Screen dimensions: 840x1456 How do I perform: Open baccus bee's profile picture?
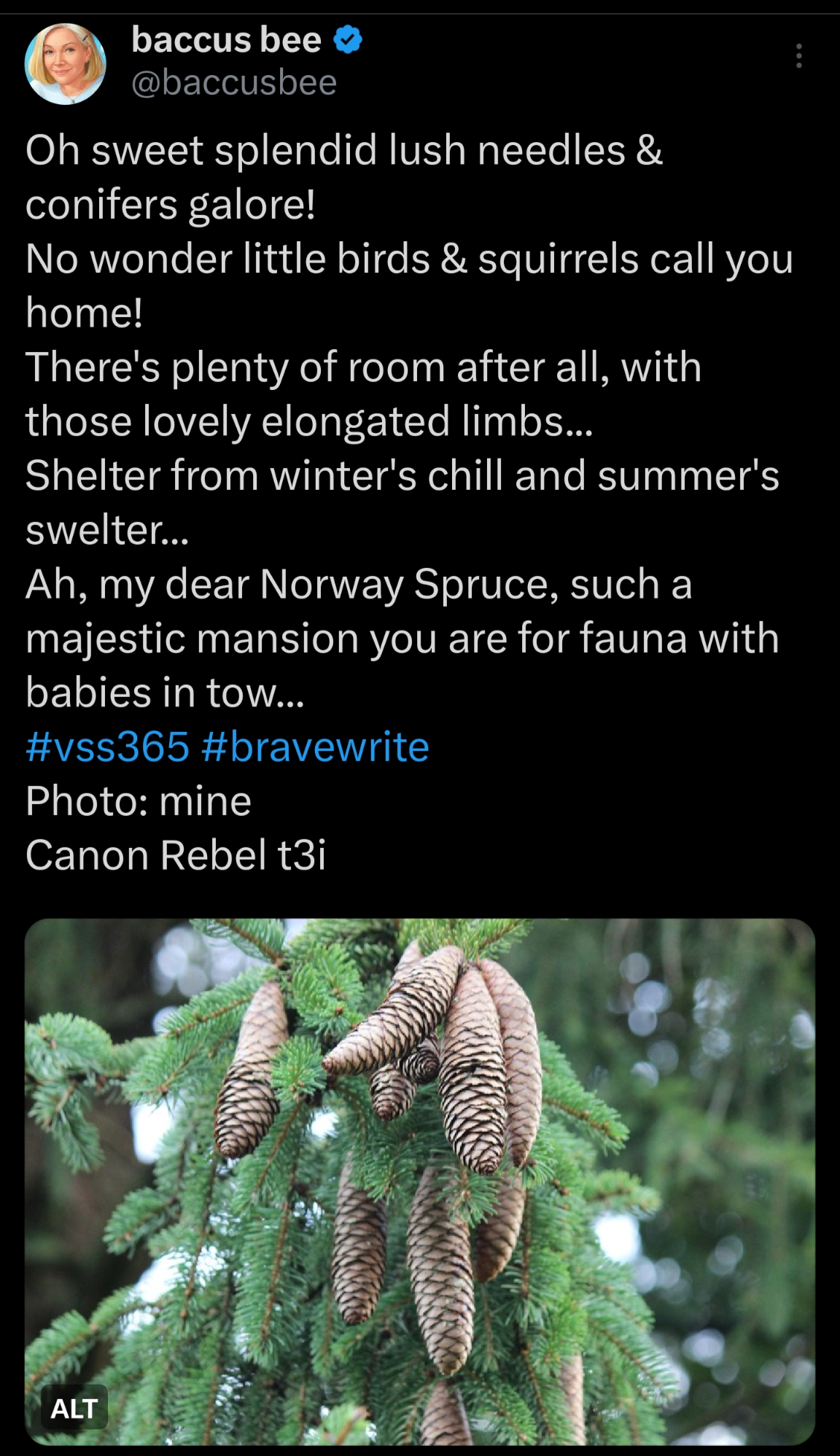tap(66, 63)
